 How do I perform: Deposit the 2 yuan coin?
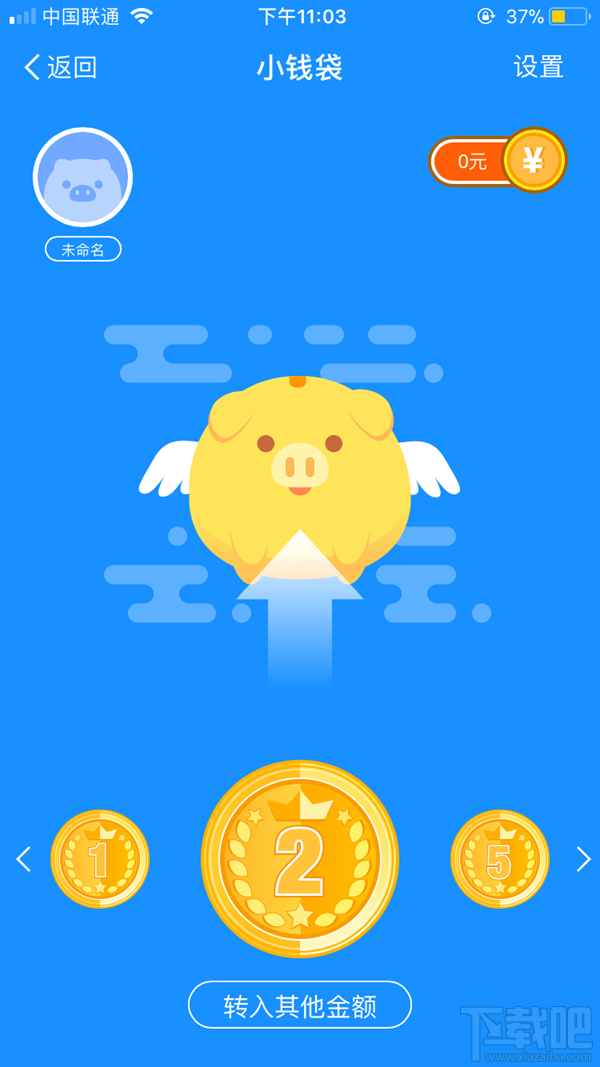click(x=300, y=858)
